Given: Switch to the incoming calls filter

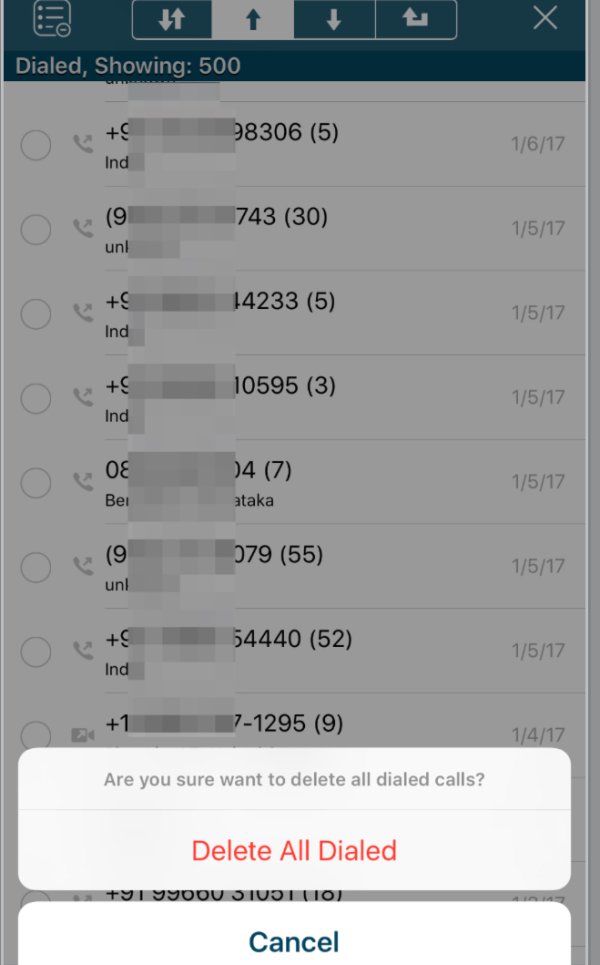Looking at the screenshot, I should (x=334, y=20).
